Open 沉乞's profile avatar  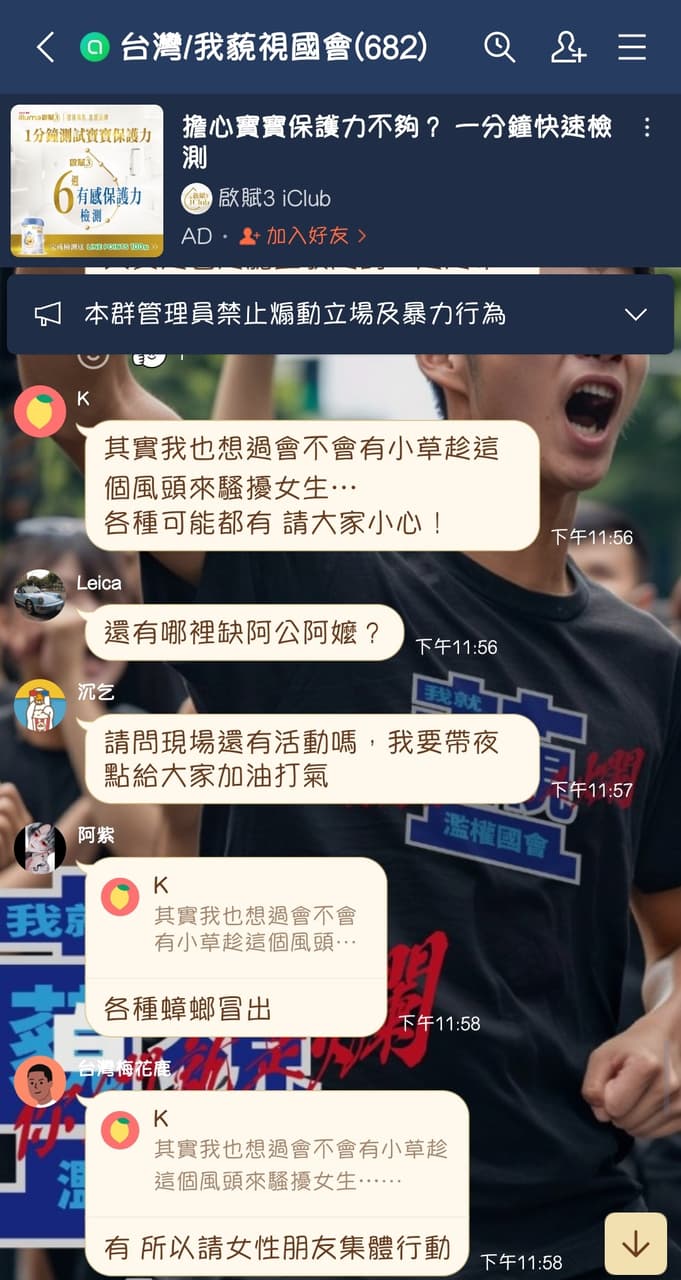click(x=40, y=705)
